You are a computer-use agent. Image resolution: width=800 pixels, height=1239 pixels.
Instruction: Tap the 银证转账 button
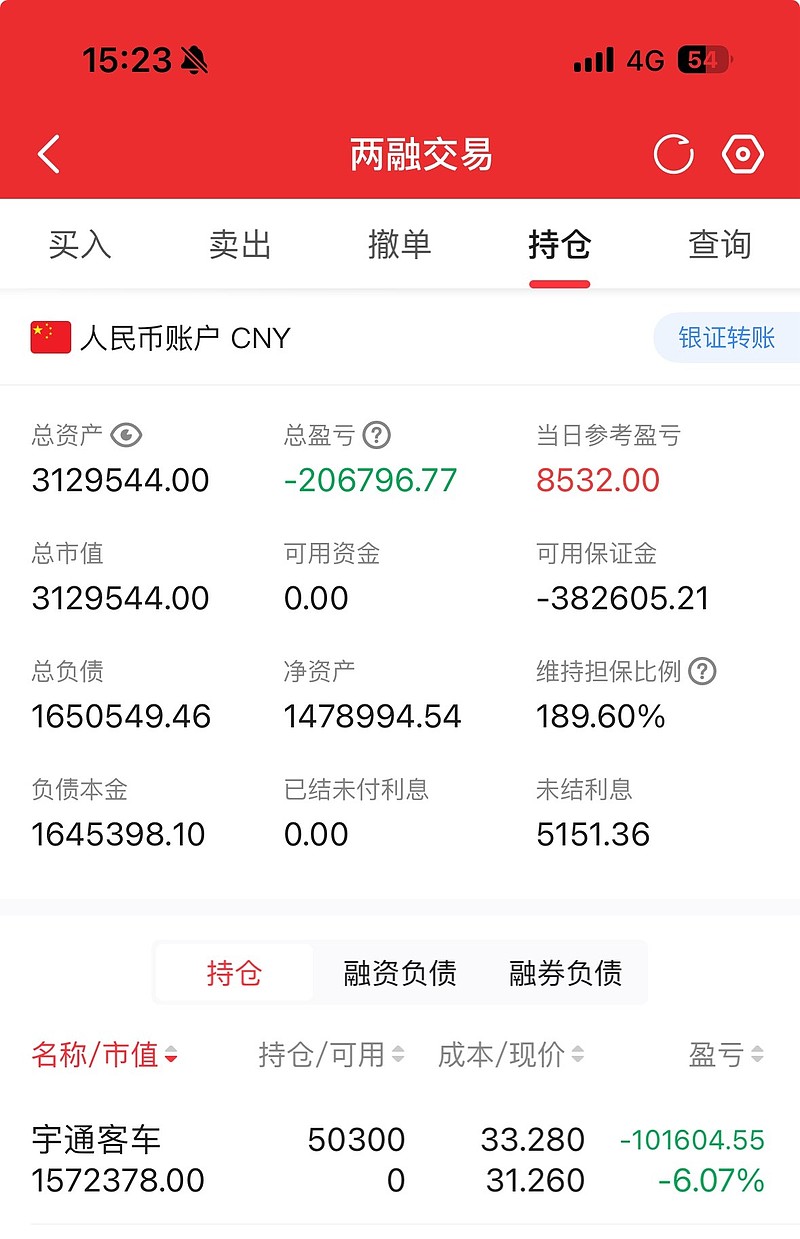(726, 338)
